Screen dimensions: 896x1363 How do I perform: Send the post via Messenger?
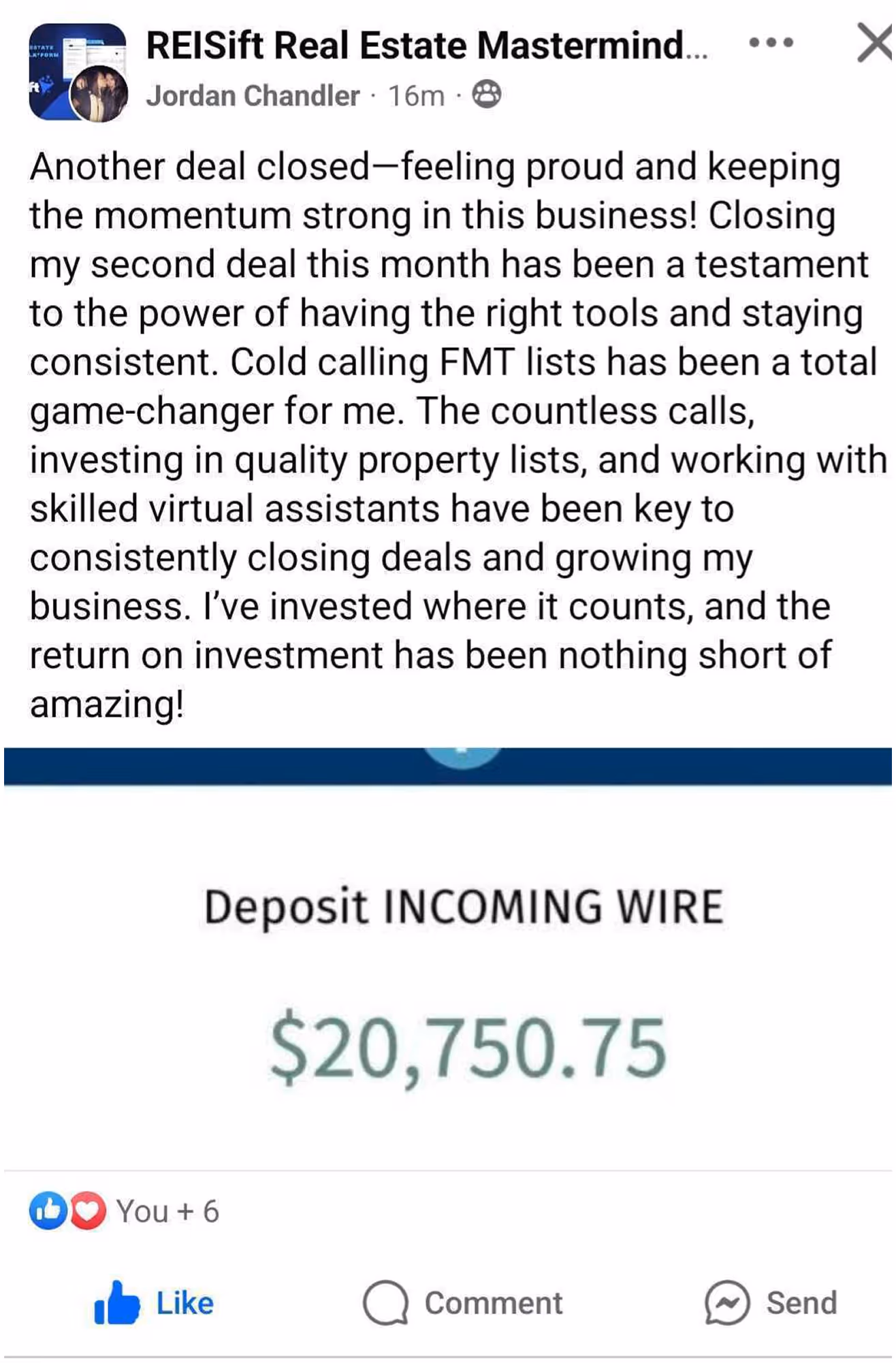click(771, 1304)
